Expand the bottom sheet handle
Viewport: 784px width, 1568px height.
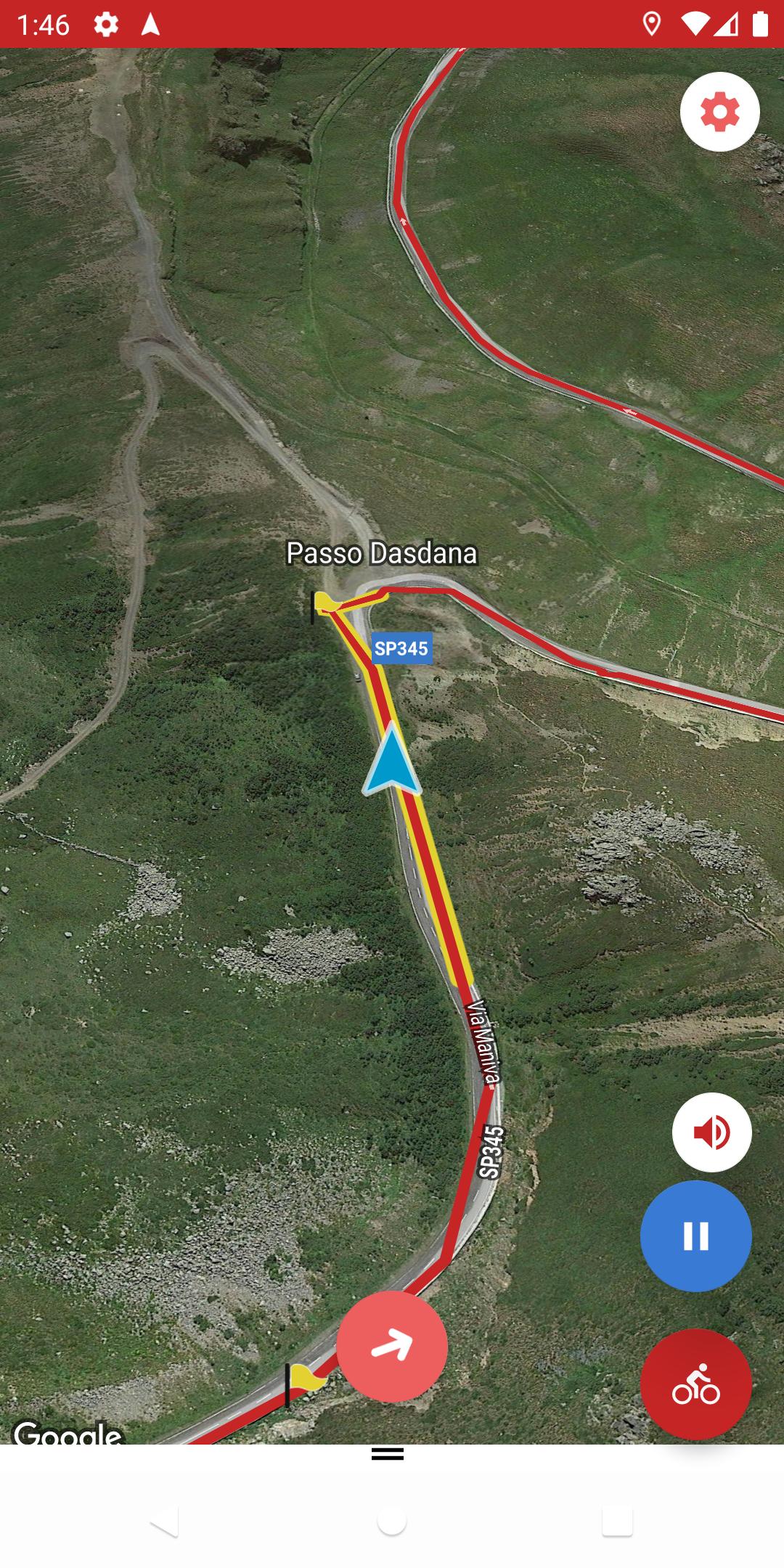point(388,1454)
